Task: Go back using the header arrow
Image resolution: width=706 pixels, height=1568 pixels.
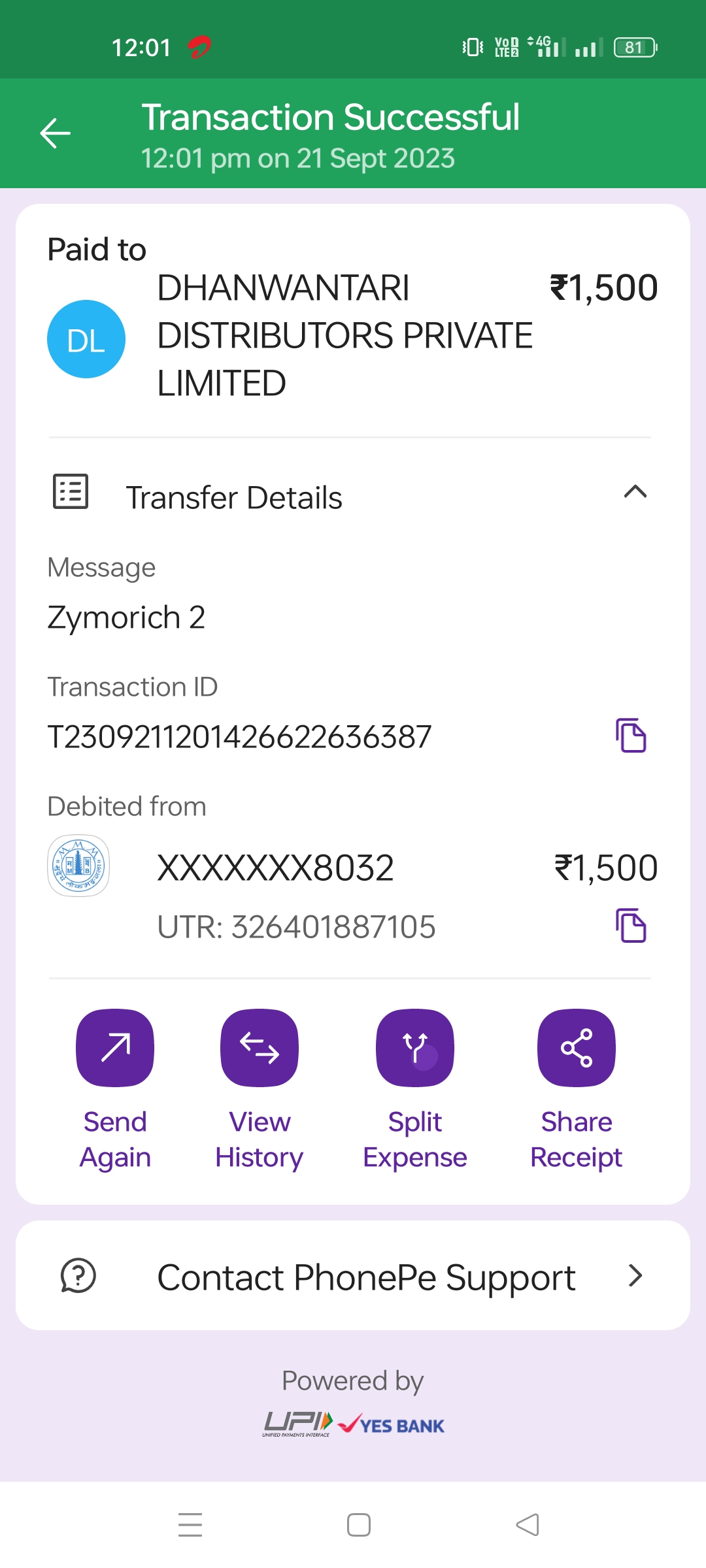Action: tap(55, 133)
